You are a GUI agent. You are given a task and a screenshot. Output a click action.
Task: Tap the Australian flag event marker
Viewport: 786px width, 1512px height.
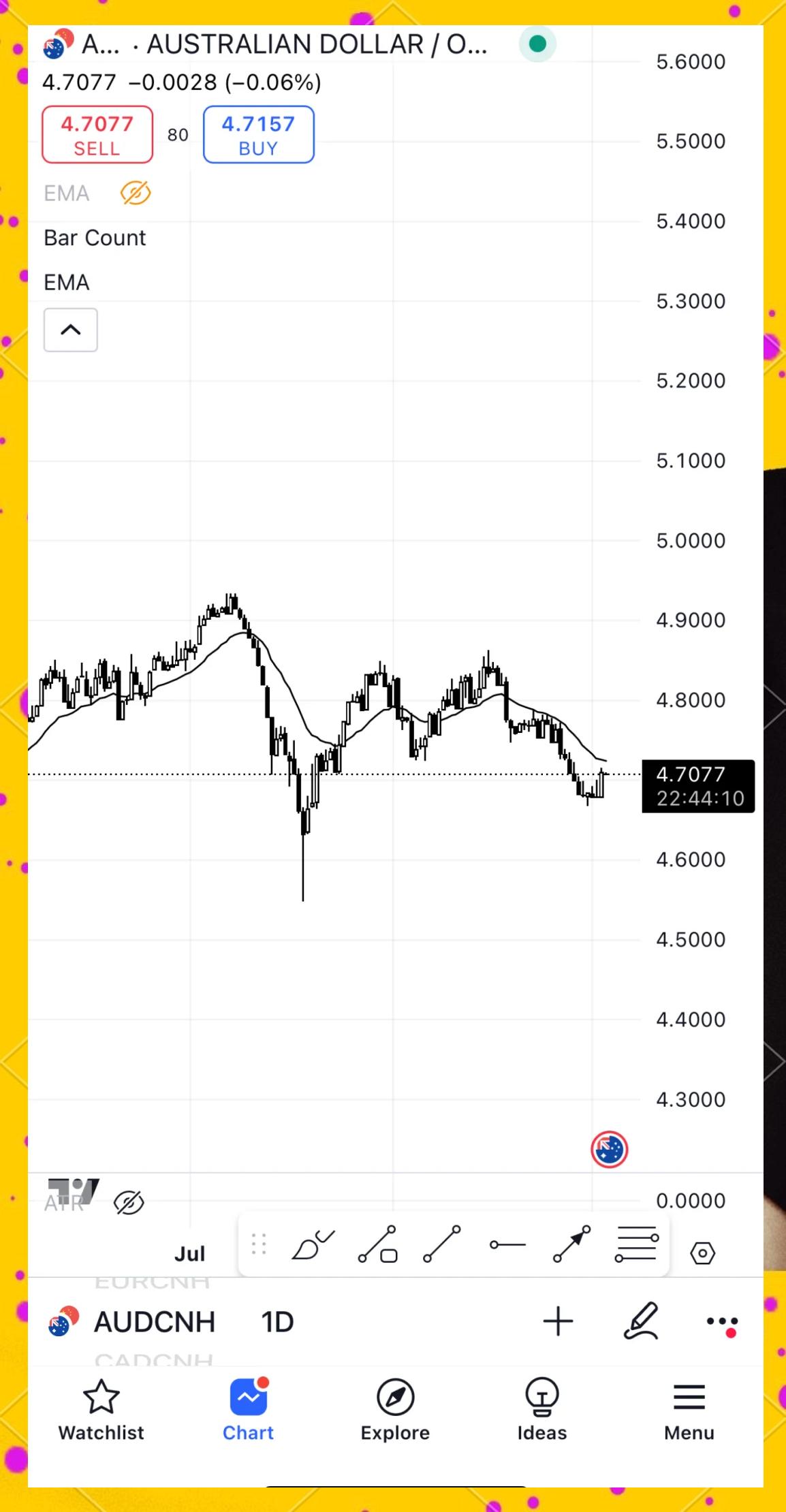click(x=609, y=1150)
